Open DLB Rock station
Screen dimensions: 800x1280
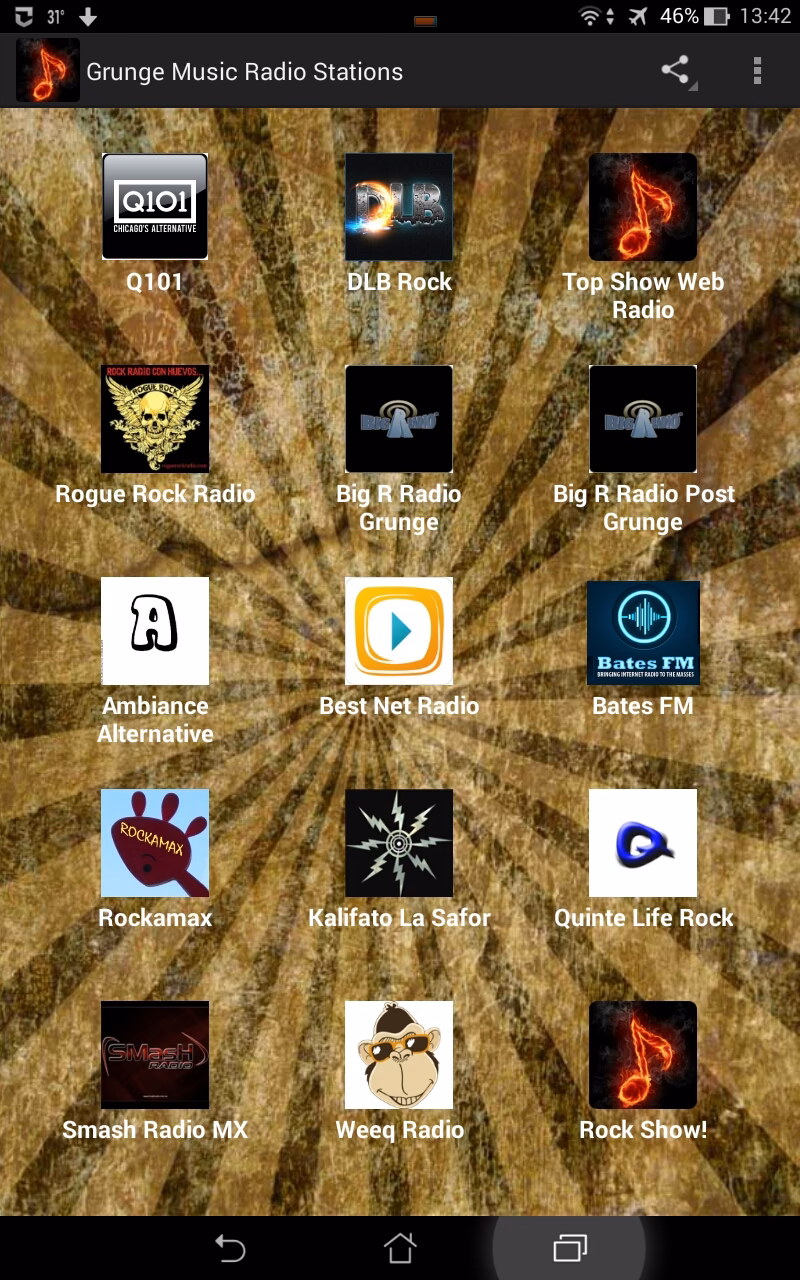(399, 207)
